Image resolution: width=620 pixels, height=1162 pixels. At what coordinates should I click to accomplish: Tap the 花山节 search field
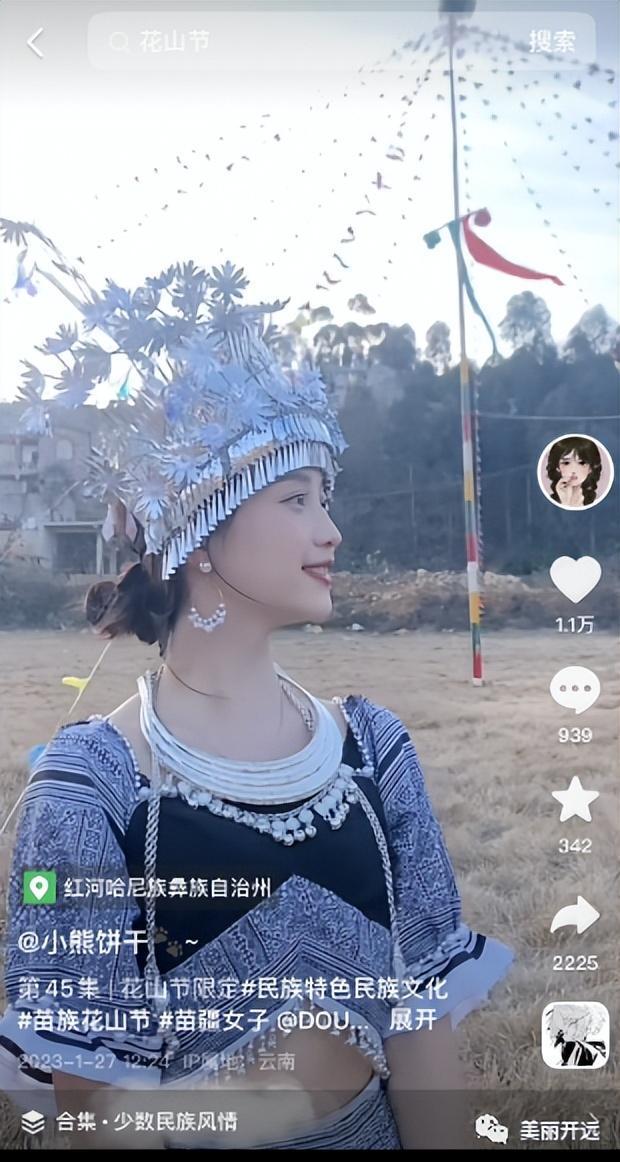[304, 42]
